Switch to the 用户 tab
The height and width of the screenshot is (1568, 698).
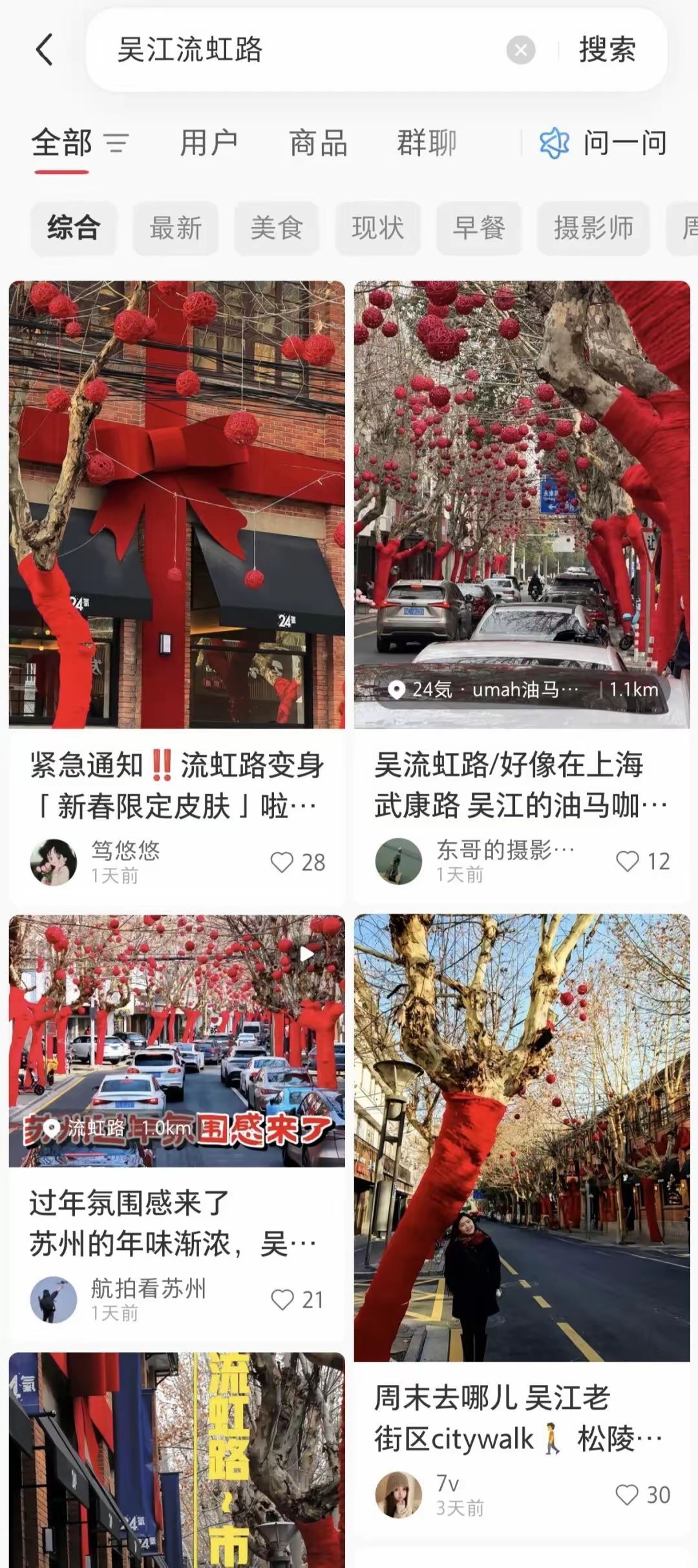click(208, 143)
